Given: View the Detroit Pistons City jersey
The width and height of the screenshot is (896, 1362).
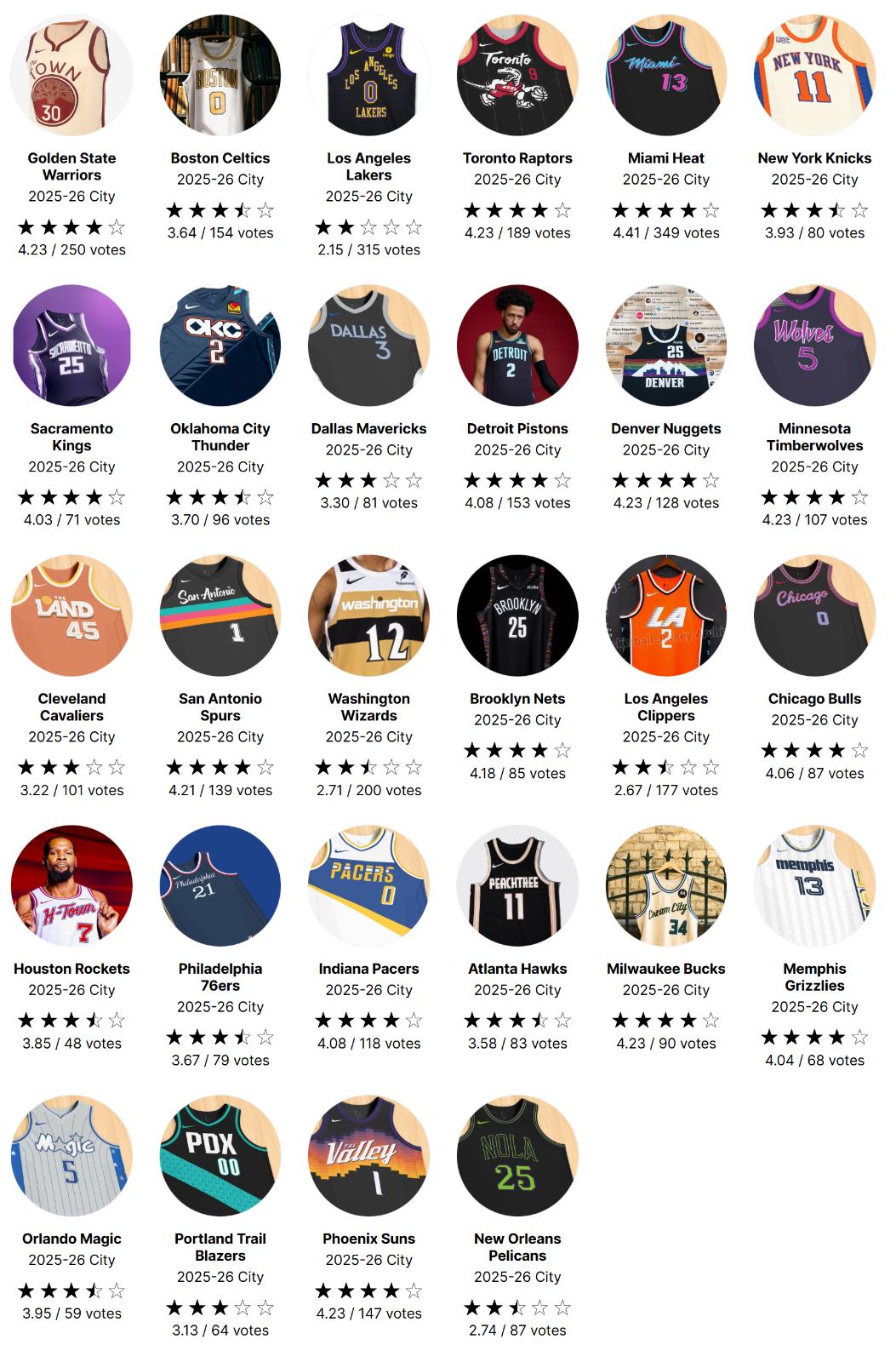Looking at the screenshot, I should pos(517,346).
